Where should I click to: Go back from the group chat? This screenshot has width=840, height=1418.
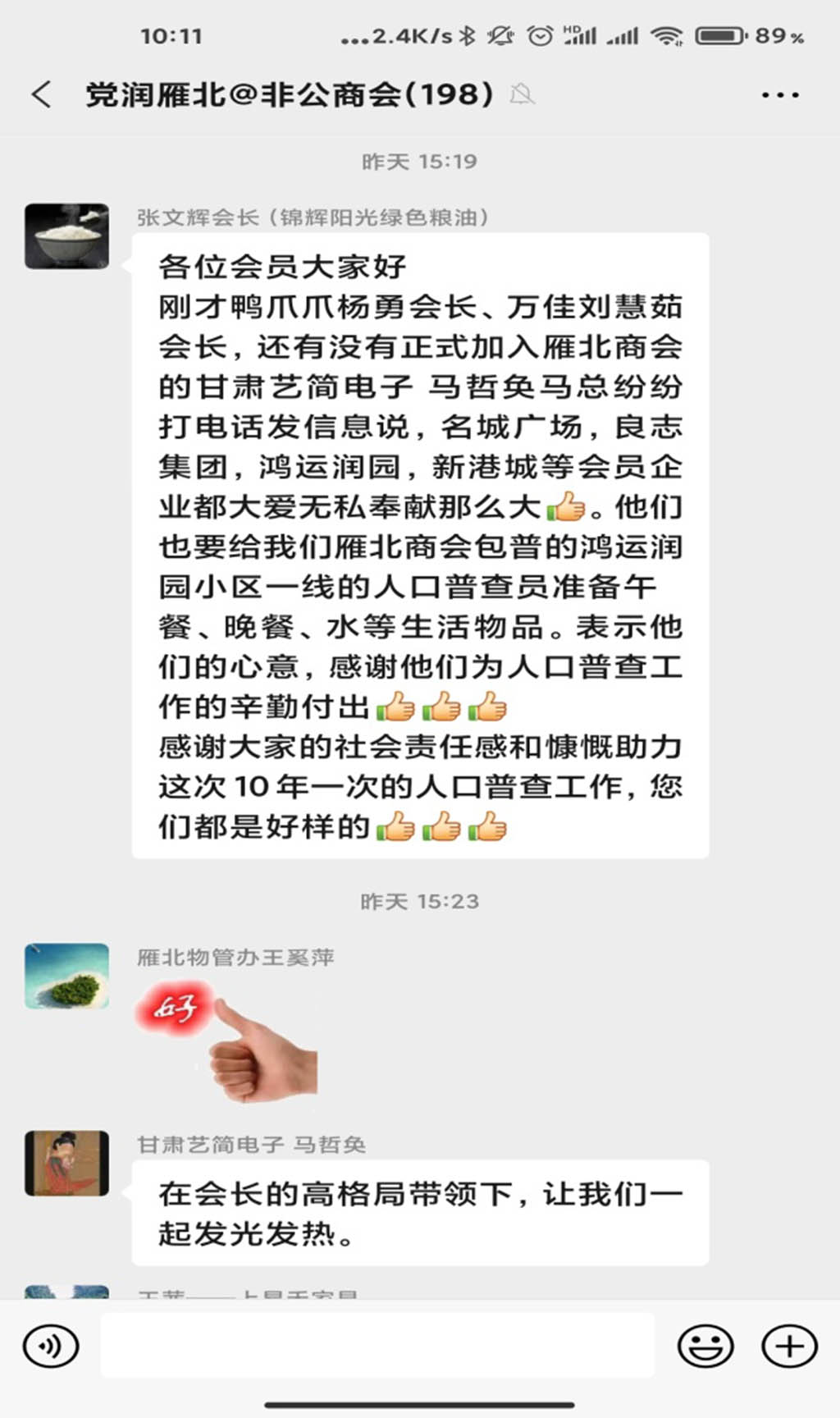pos(42,94)
